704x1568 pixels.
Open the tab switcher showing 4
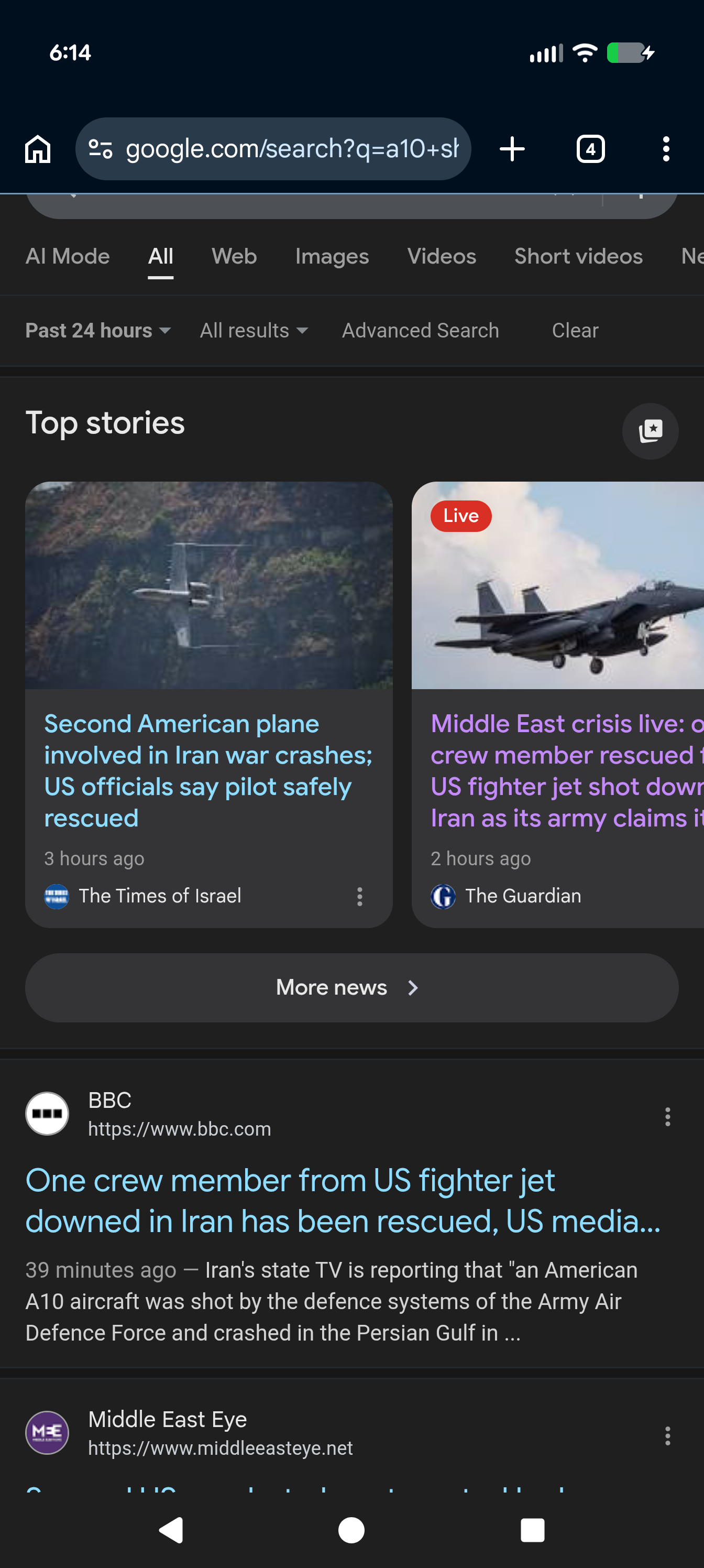pos(590,149)
